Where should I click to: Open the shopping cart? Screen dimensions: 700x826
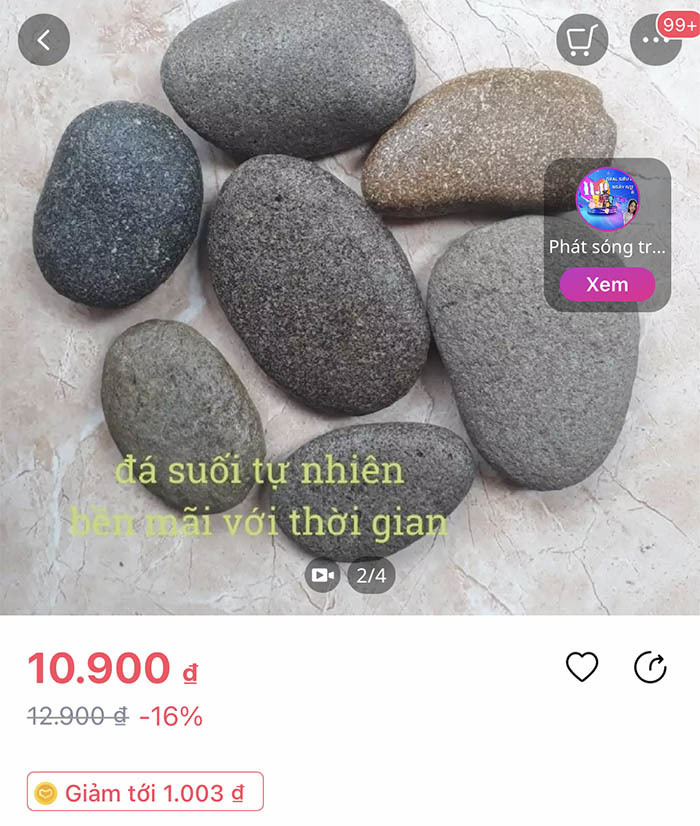pos(582,41)
